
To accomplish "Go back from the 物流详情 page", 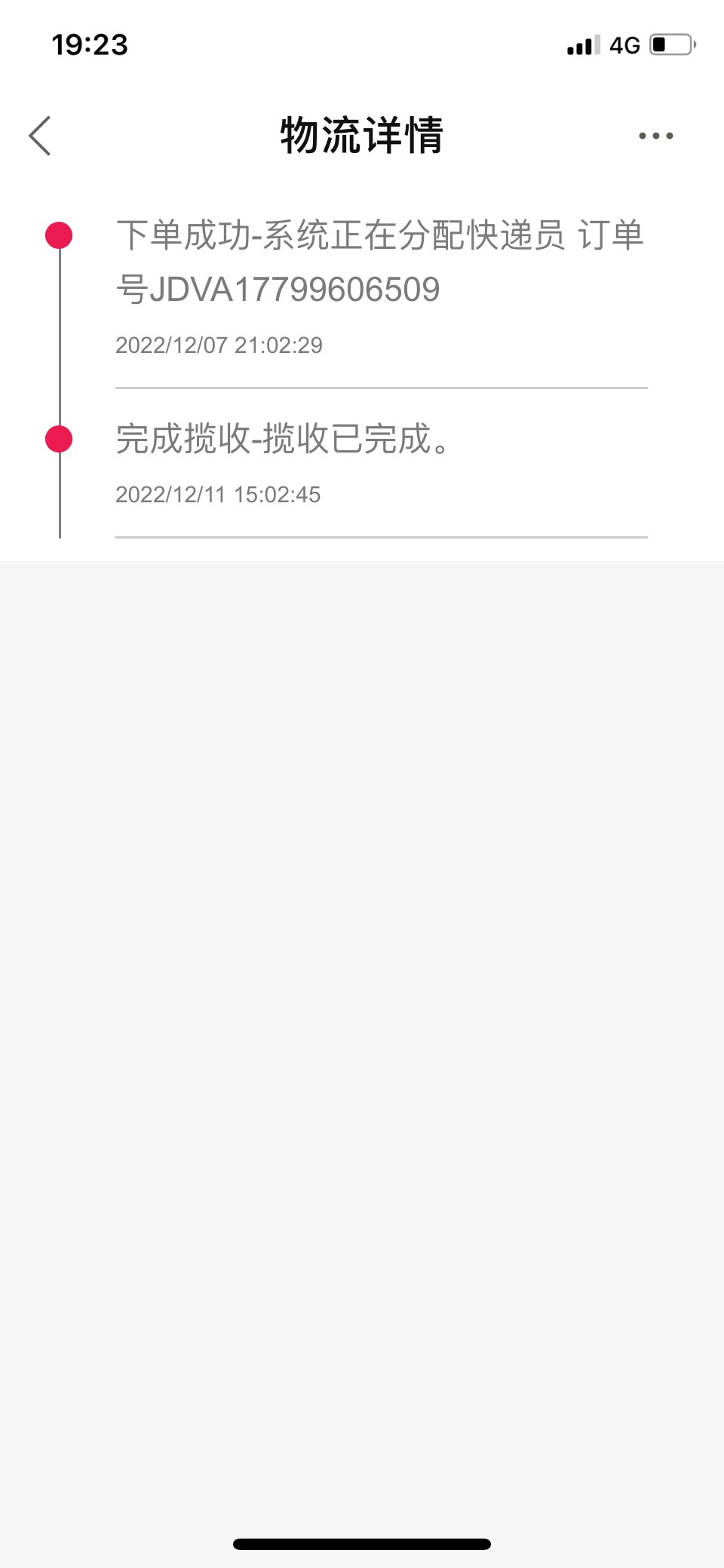I will (40, 136).
